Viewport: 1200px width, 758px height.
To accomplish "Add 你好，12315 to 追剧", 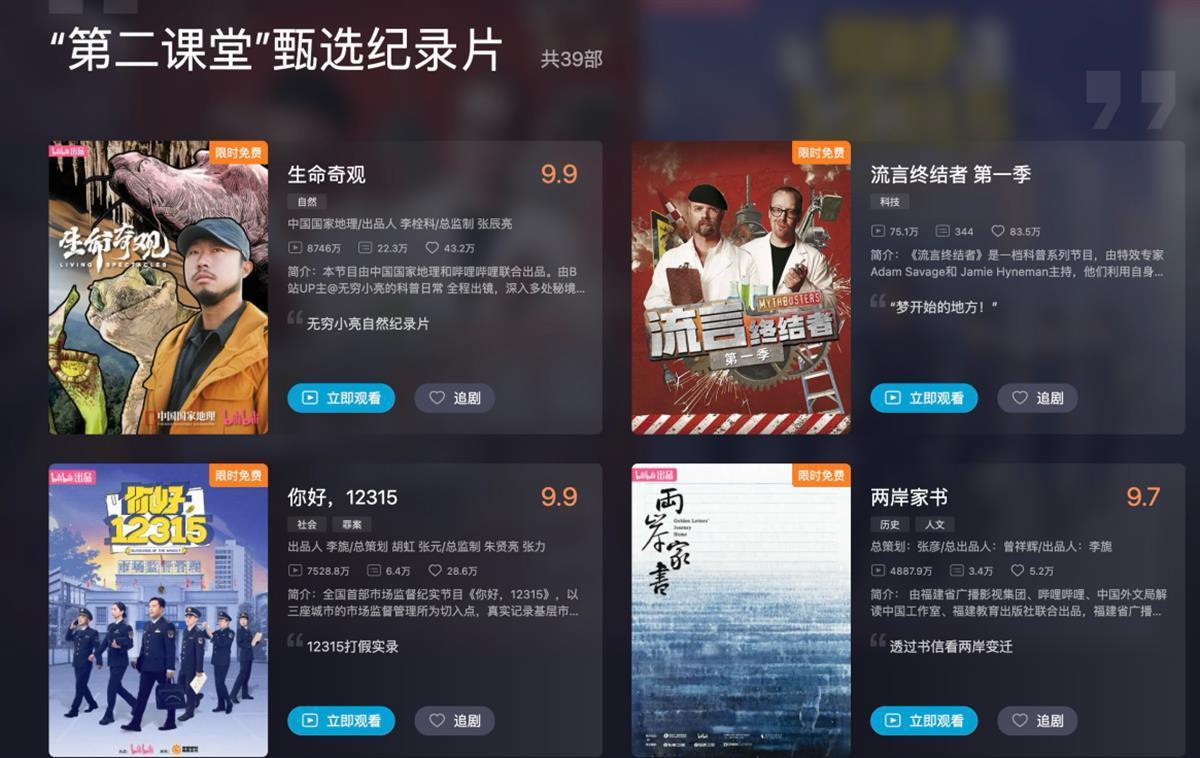I will point(455,720).
